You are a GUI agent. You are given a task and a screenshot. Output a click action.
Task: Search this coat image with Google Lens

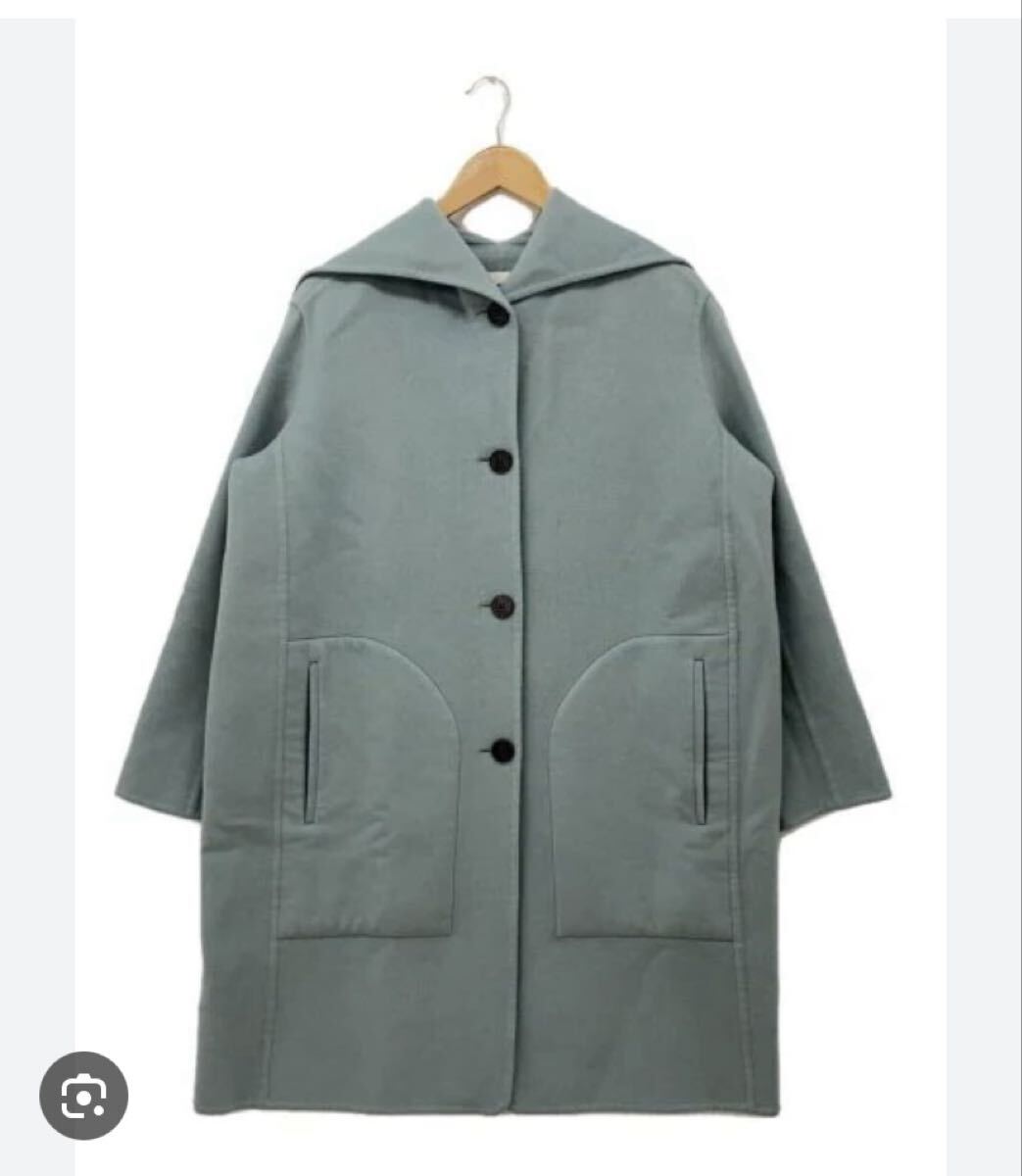(83, 1096)
